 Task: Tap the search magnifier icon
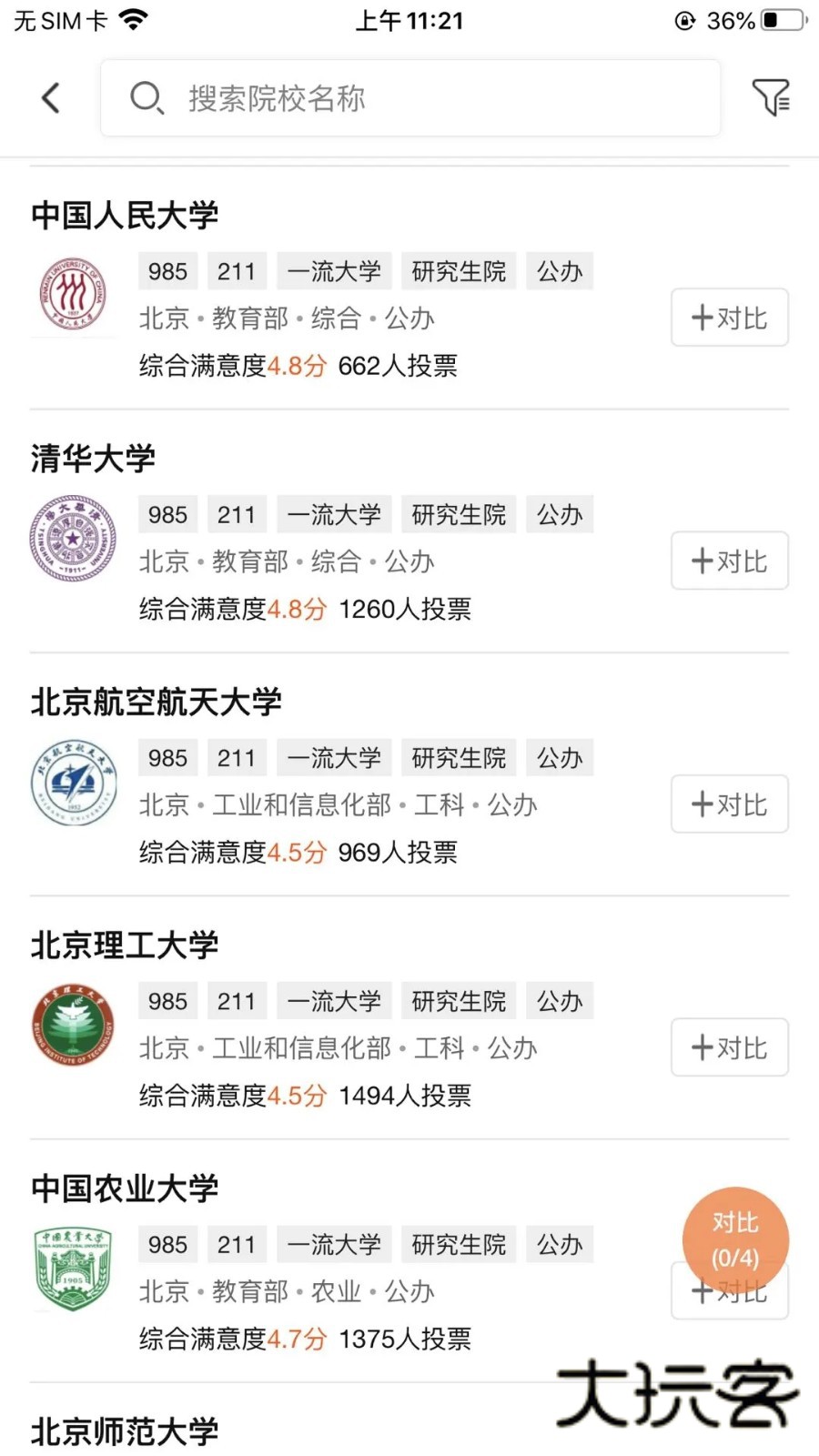coord(147,97)
